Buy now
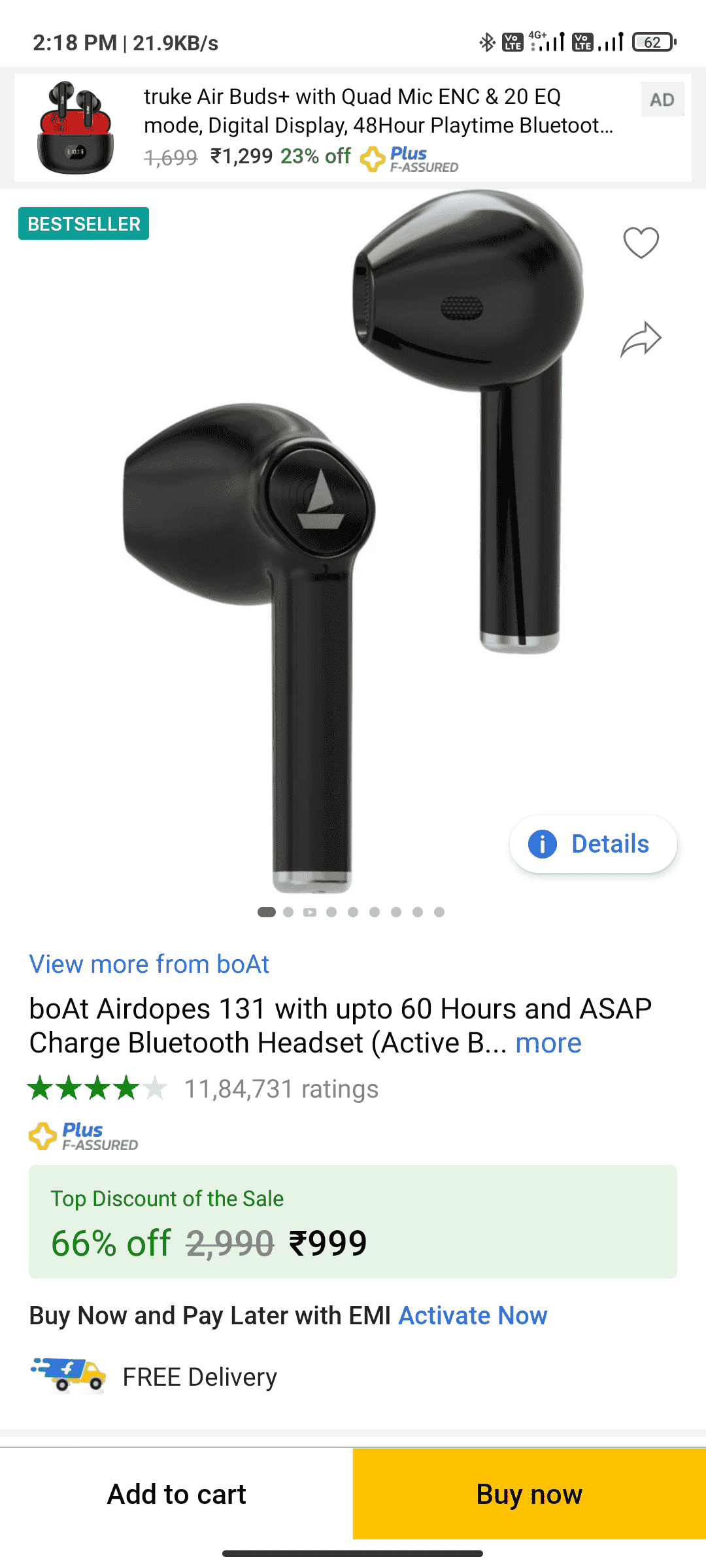The image size is (706, 1568). pos(529,1494)
